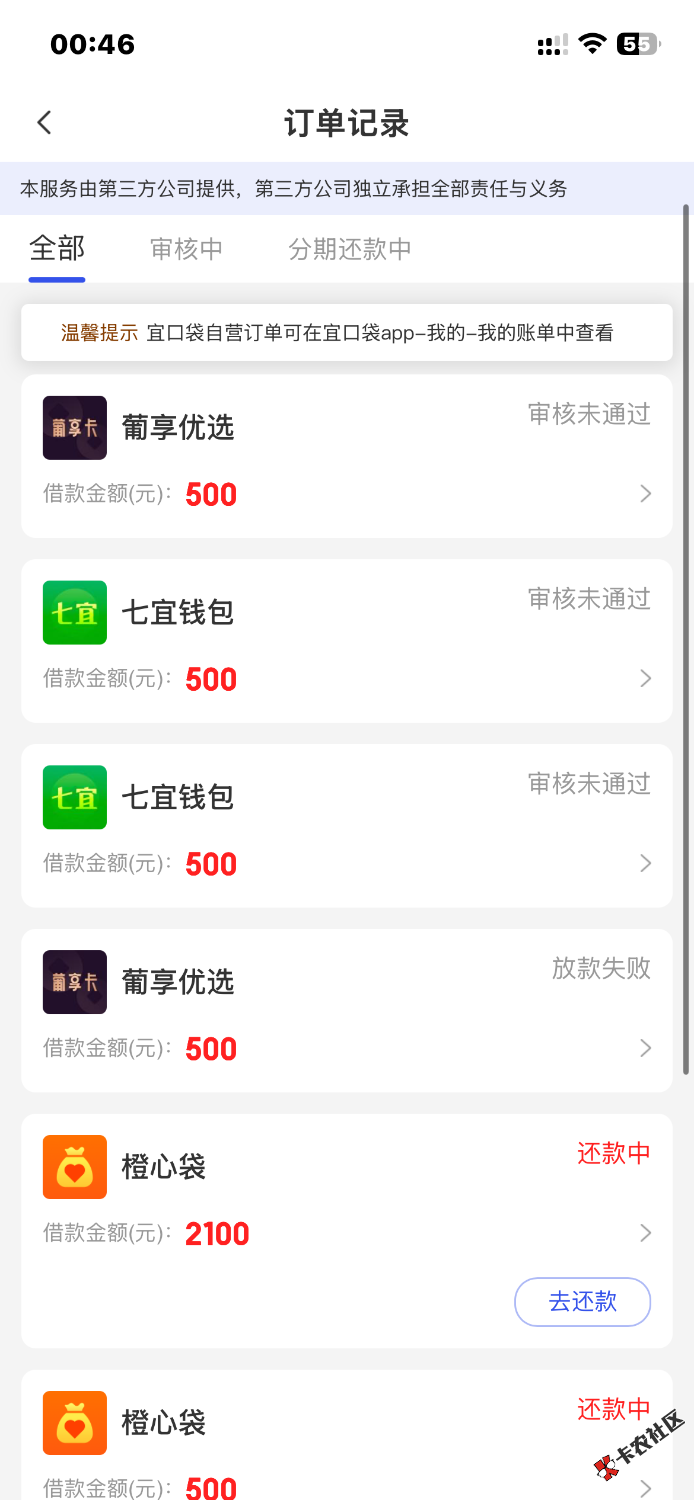Go back from the 订单记录 page

[44, 123]
